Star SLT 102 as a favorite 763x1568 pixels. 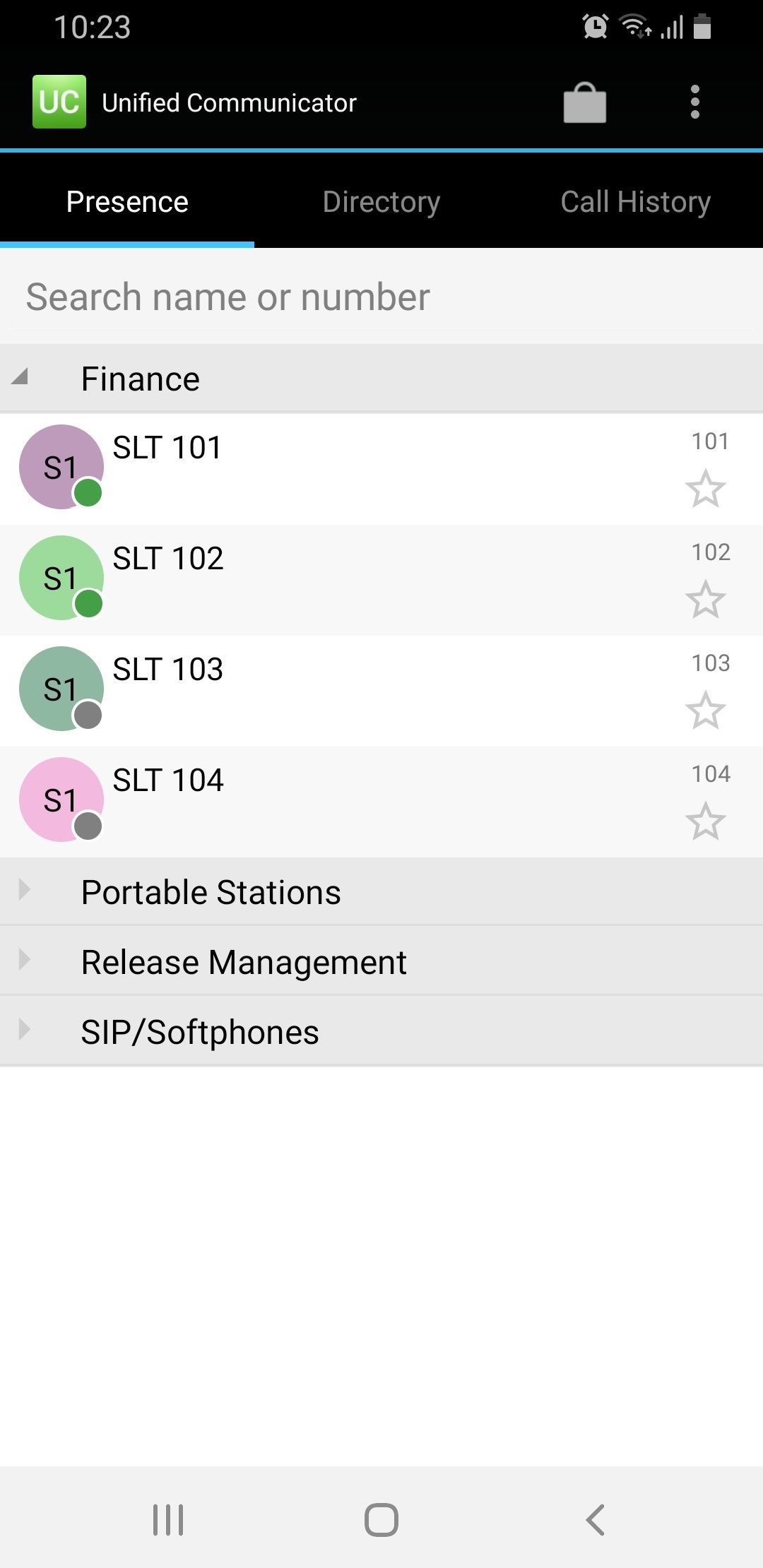706,600
